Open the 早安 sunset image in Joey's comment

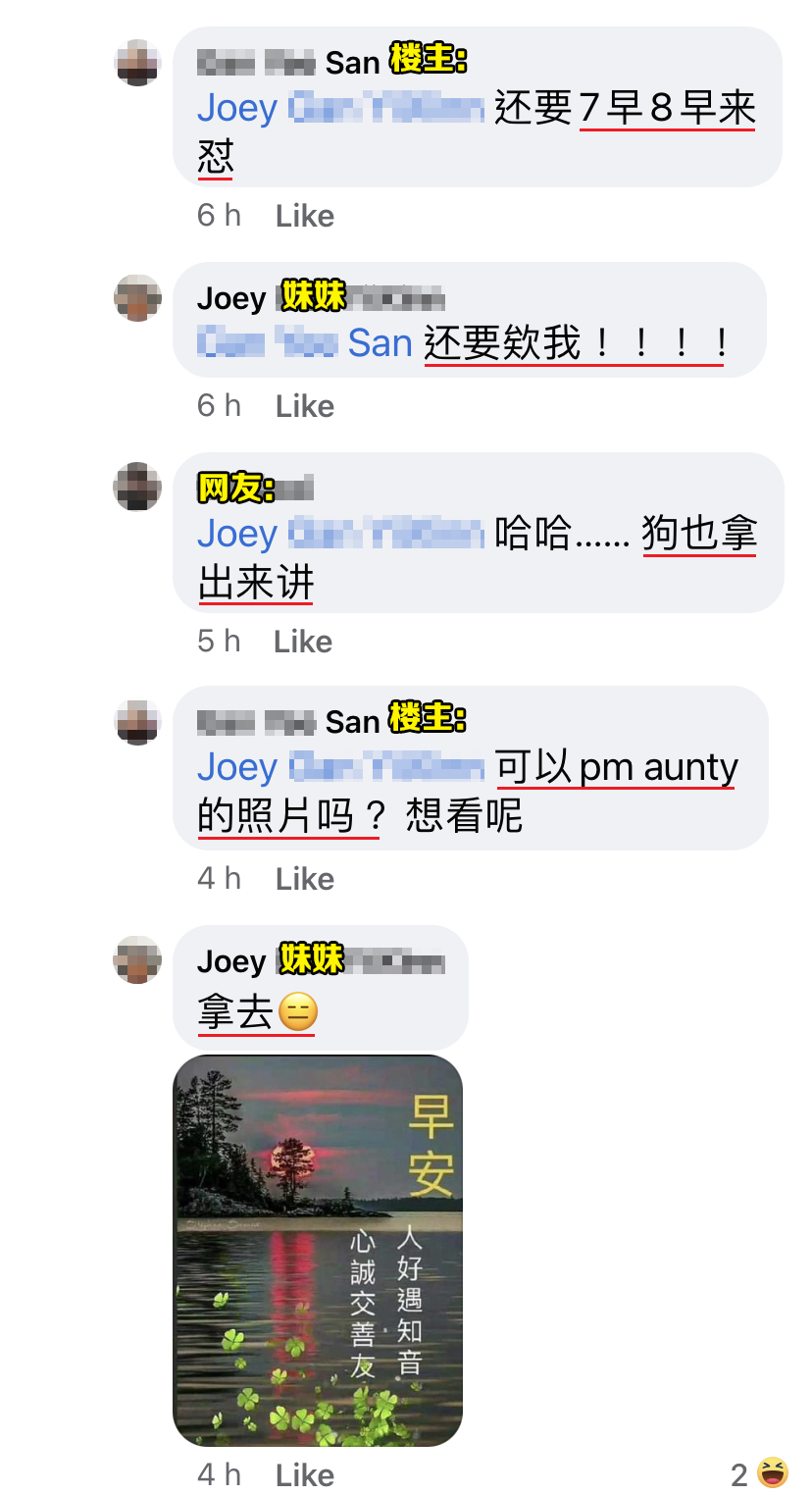[x=318, y=1250]
